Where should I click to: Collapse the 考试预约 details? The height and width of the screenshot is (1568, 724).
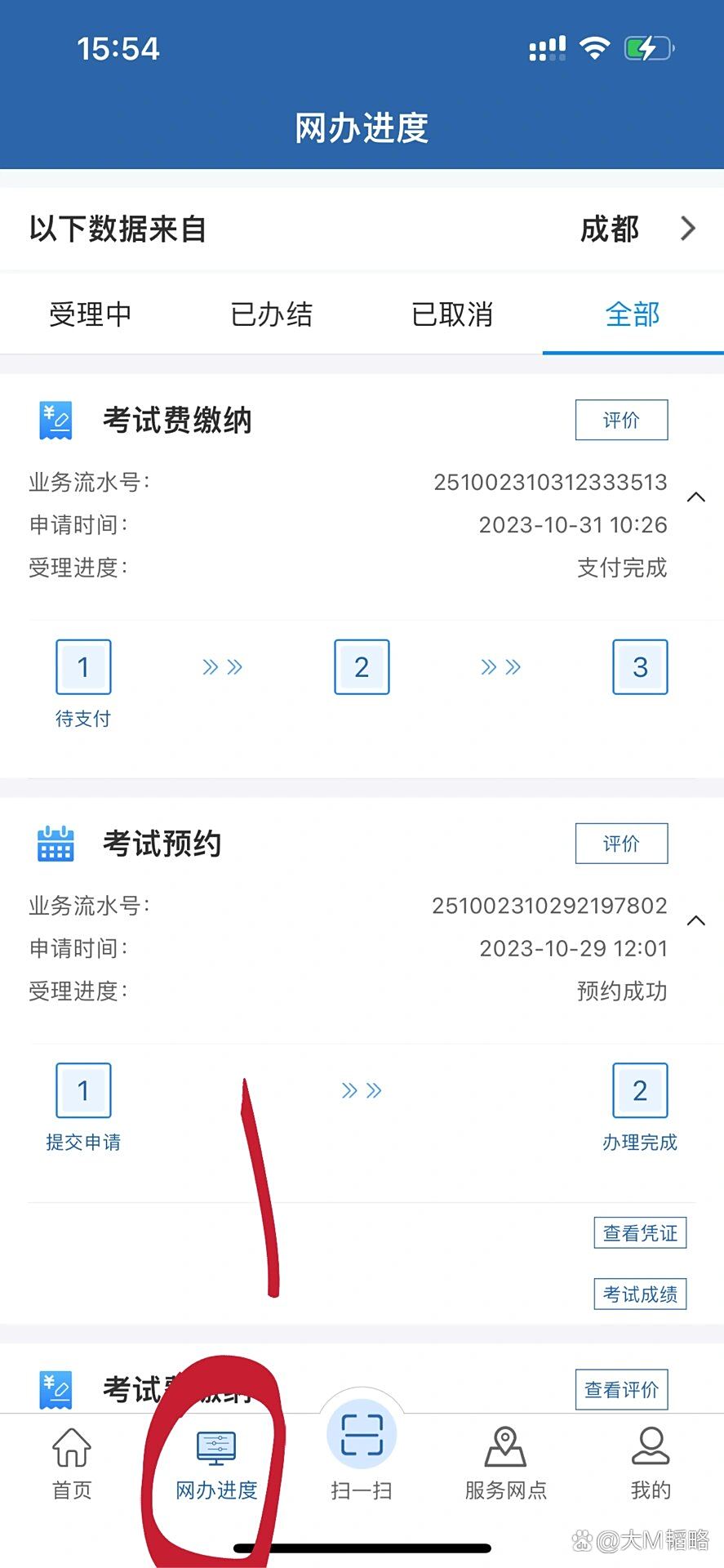pyautogui.click(x=696, y=921)
